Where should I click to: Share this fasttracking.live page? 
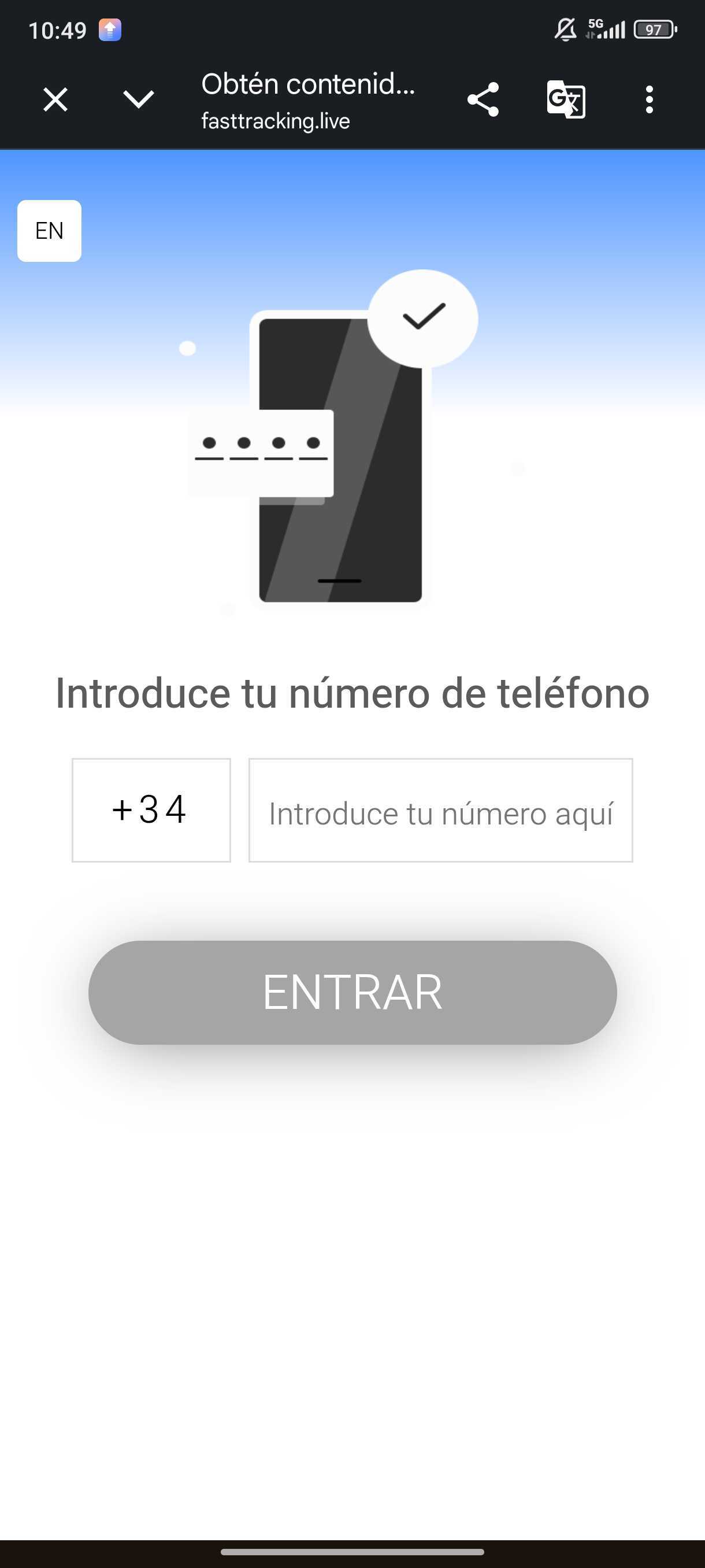(483, 99)
